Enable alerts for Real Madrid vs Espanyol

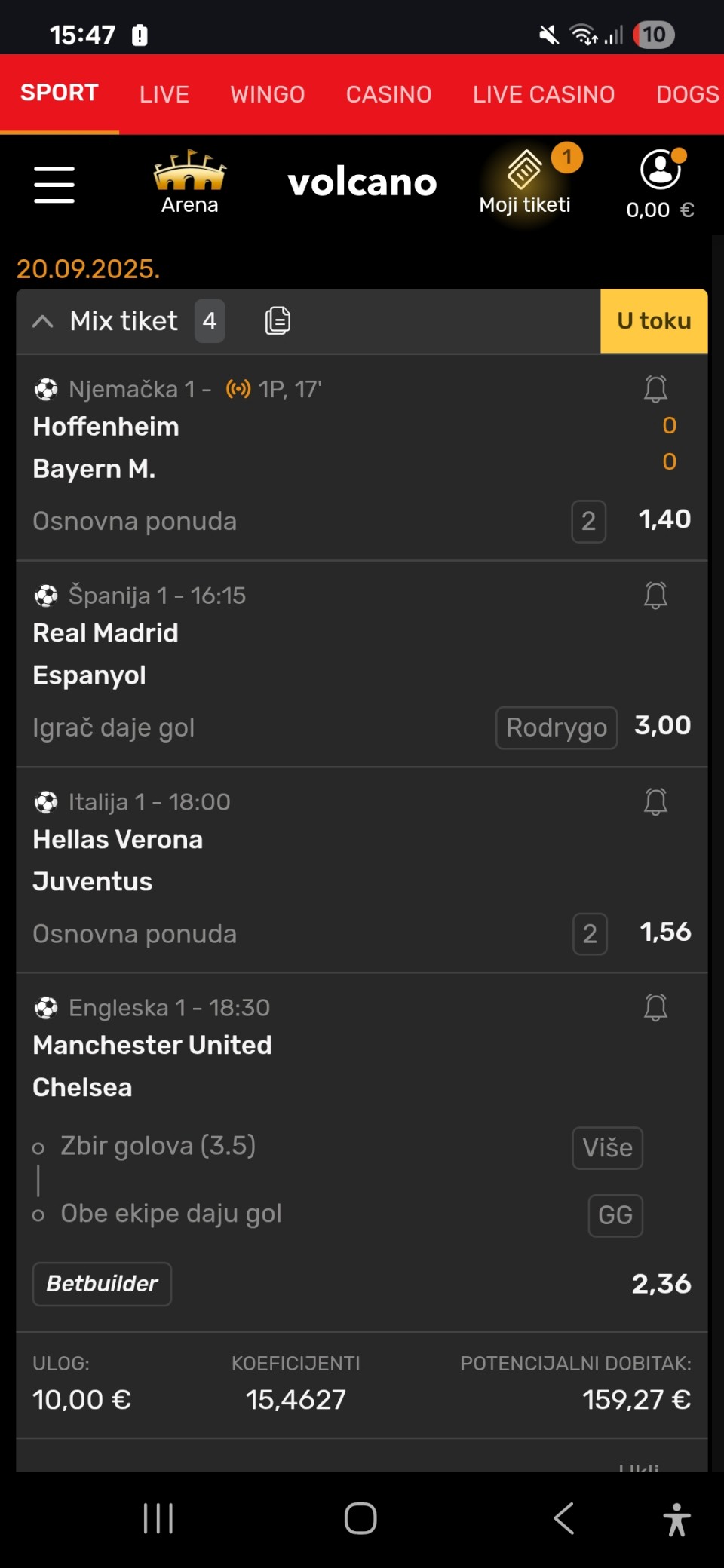pyautogui.click(x=655, y=596)
